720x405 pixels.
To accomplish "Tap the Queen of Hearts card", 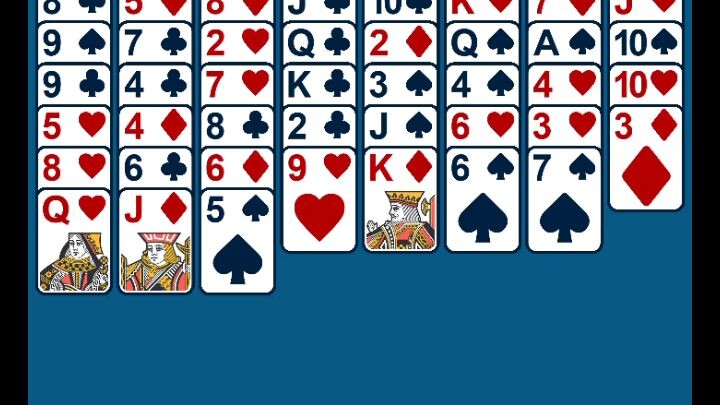I will (74, 240).
